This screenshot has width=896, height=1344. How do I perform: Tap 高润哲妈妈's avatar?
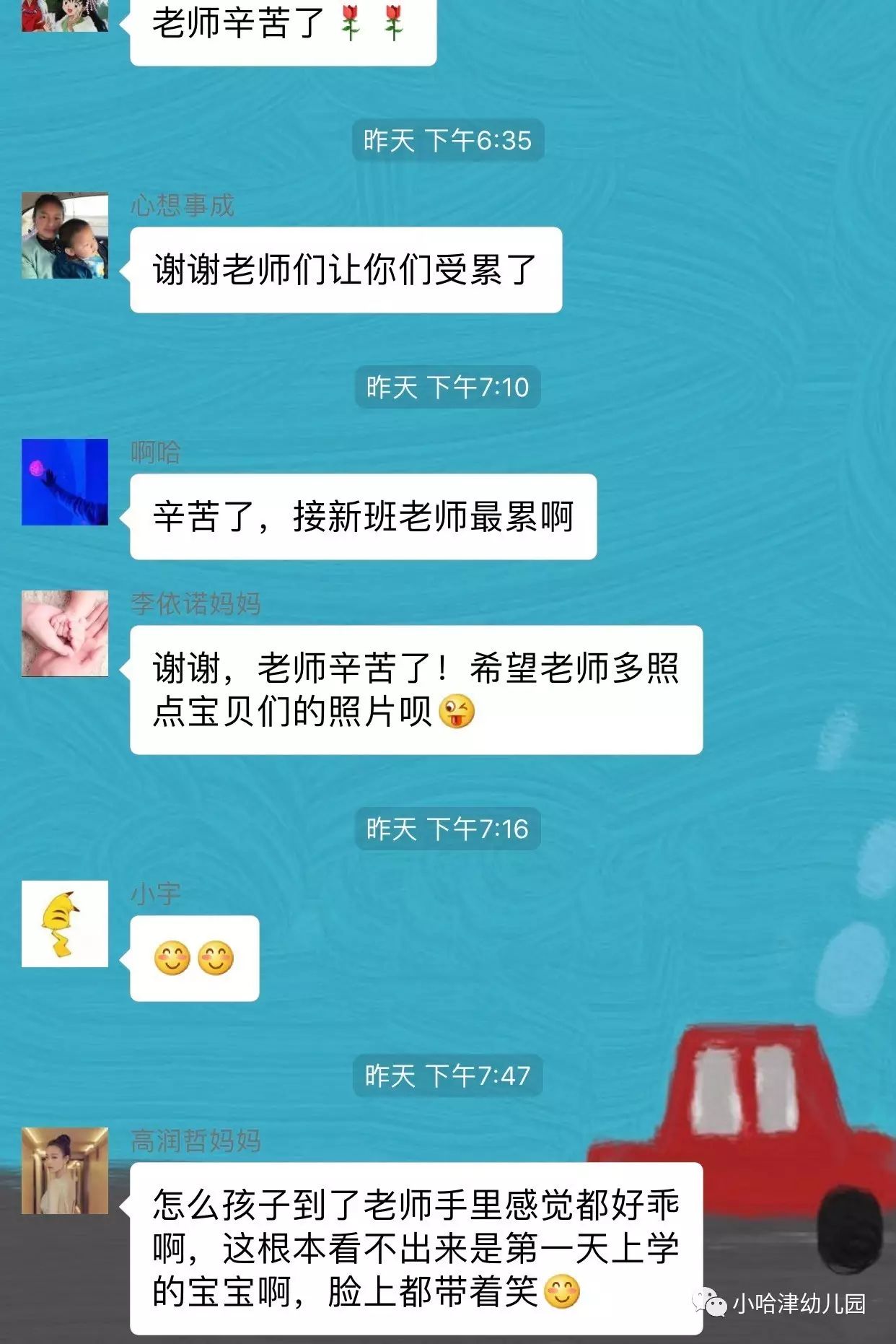[x=65, y=1170]
